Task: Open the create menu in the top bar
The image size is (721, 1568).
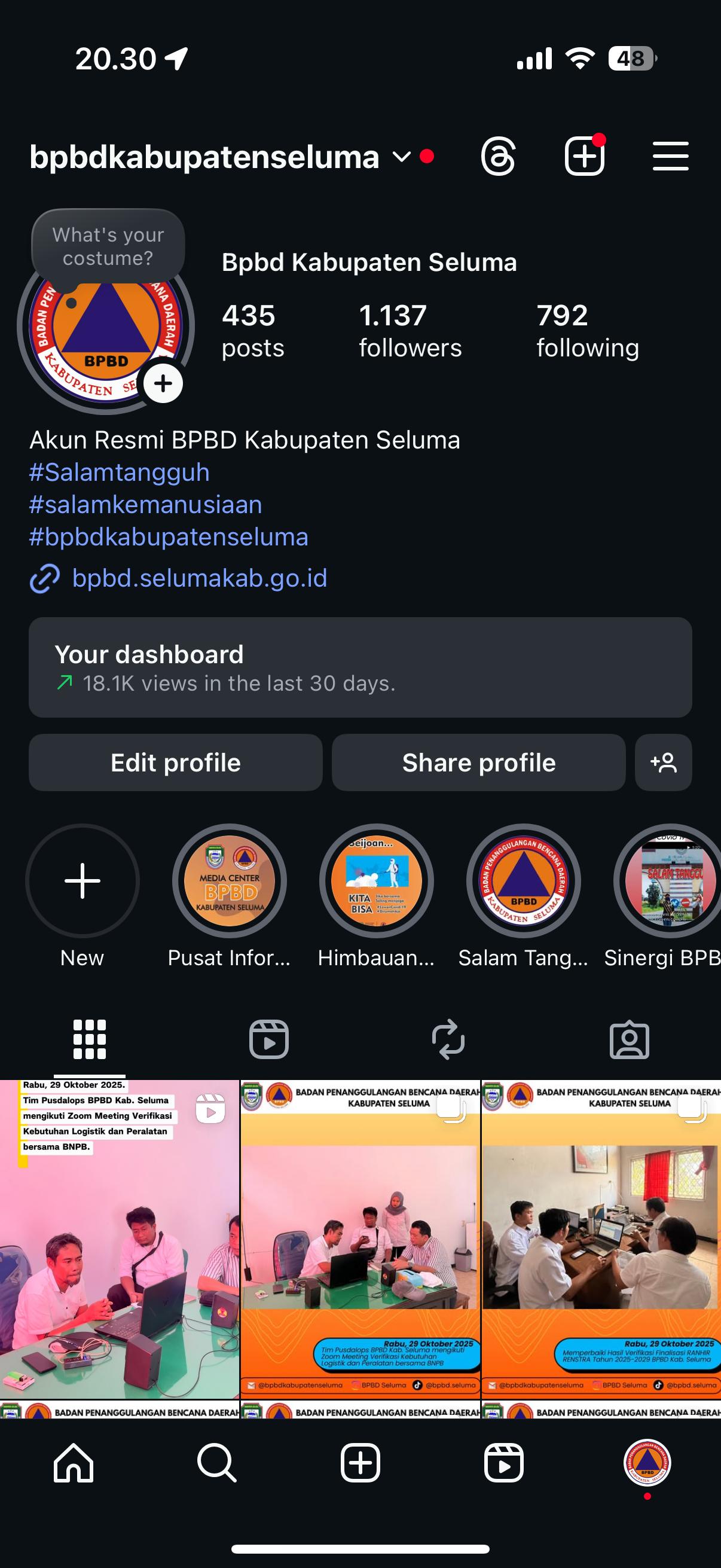Action: [584, 157]
